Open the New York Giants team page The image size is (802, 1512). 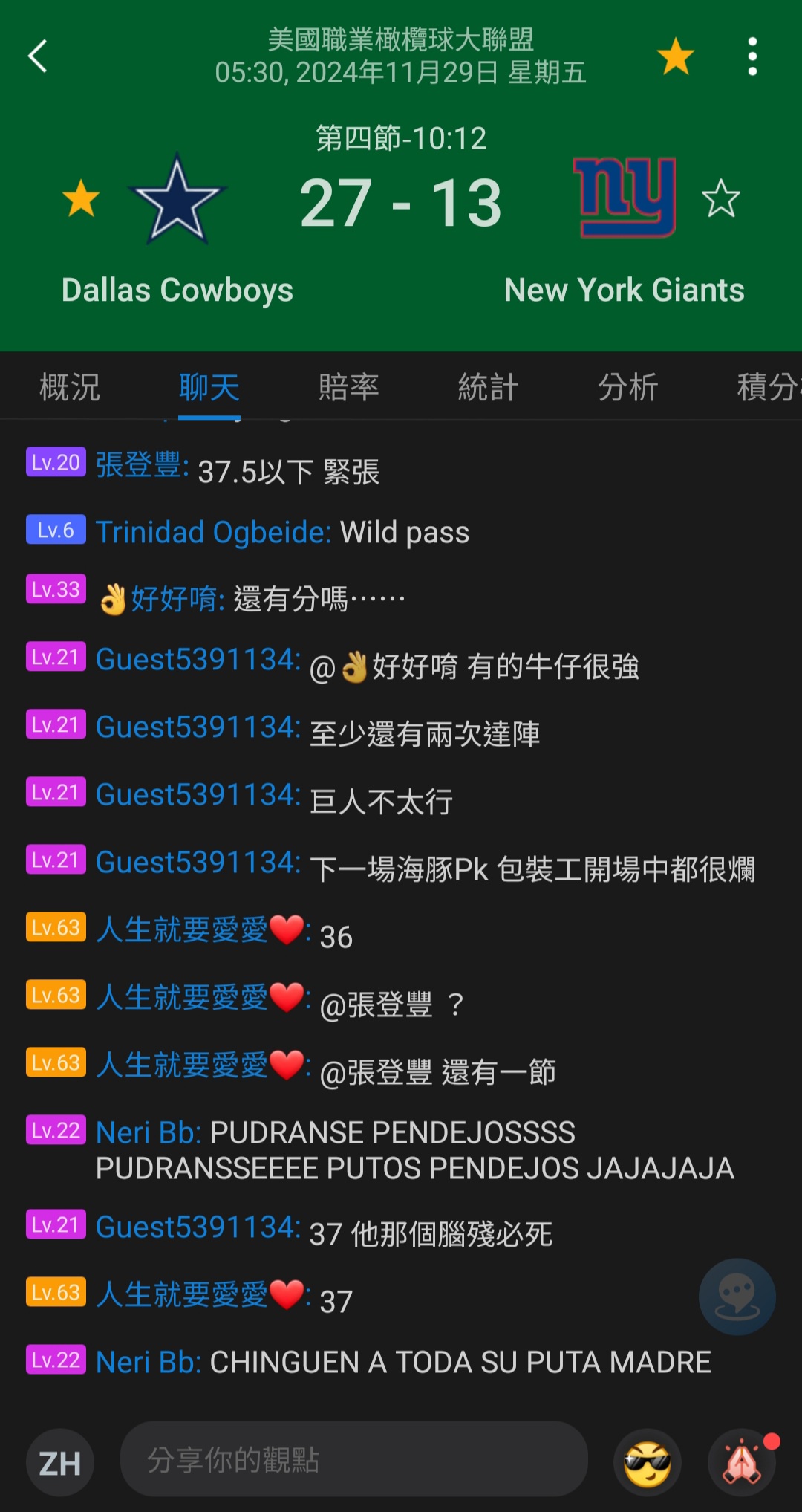click(x=625, y=198)
